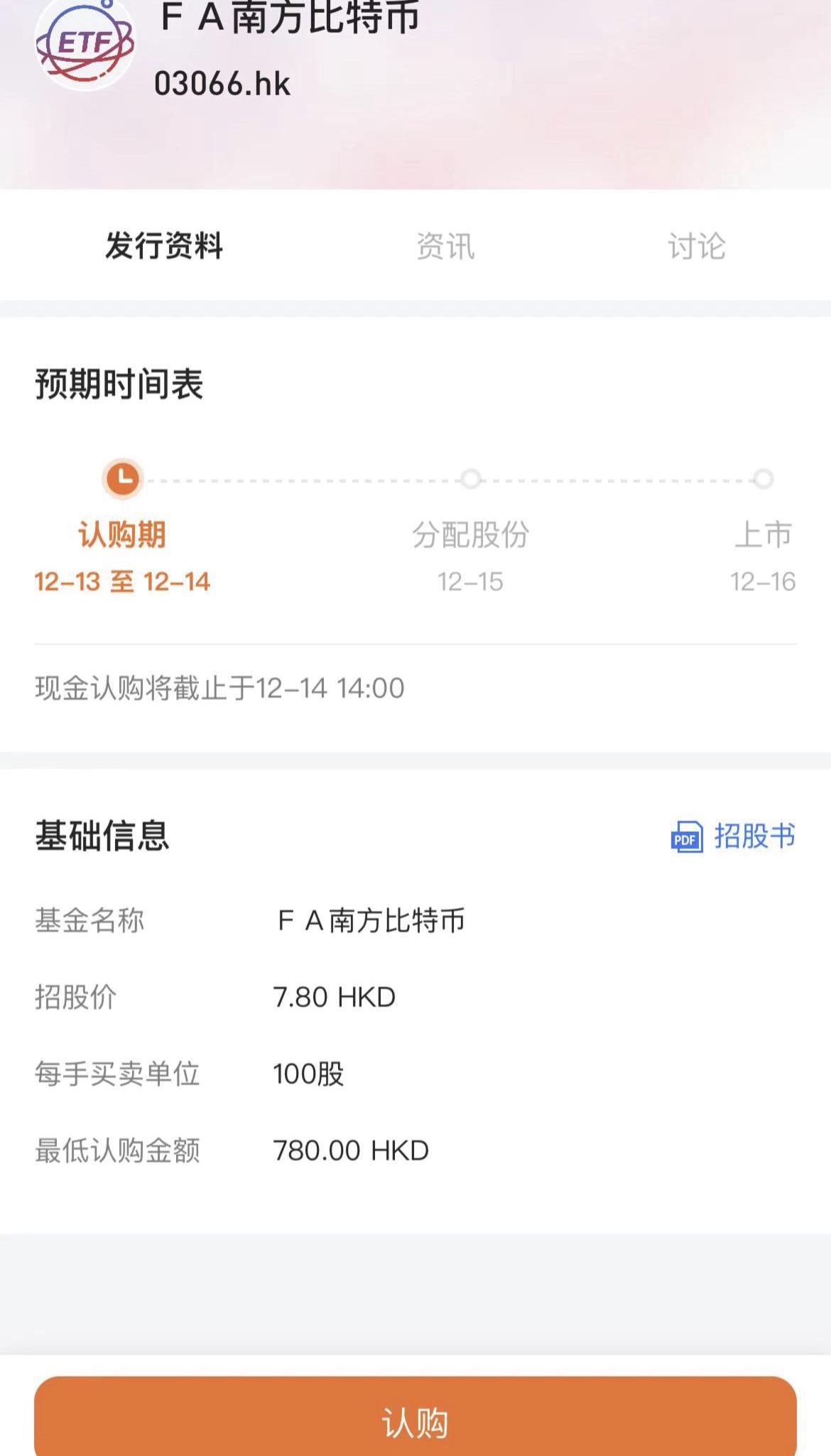The width and height of the screenshot is (831, 1456).
Task: Select the 发行资料 tab
Action: point(164,247)
